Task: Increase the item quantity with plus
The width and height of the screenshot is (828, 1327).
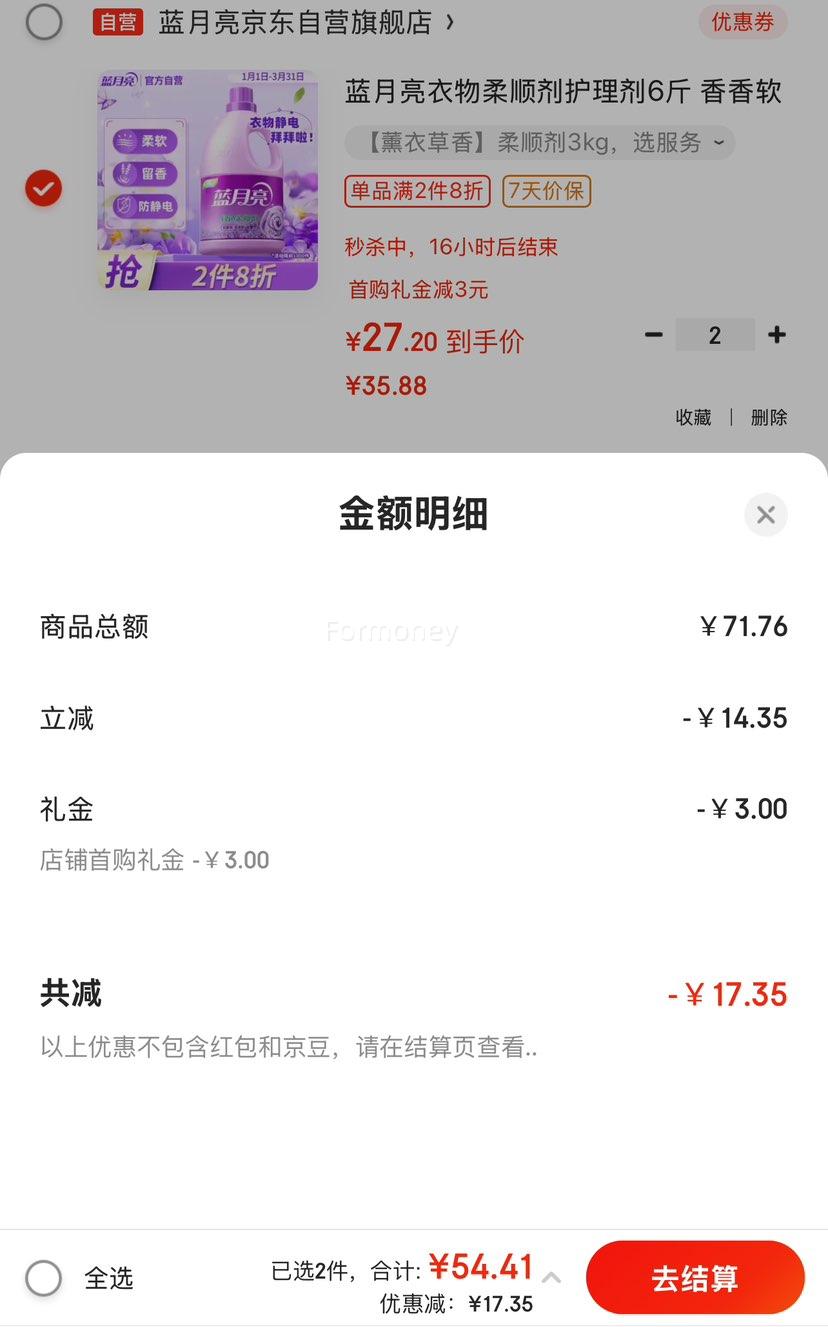Action: point(777,335)
